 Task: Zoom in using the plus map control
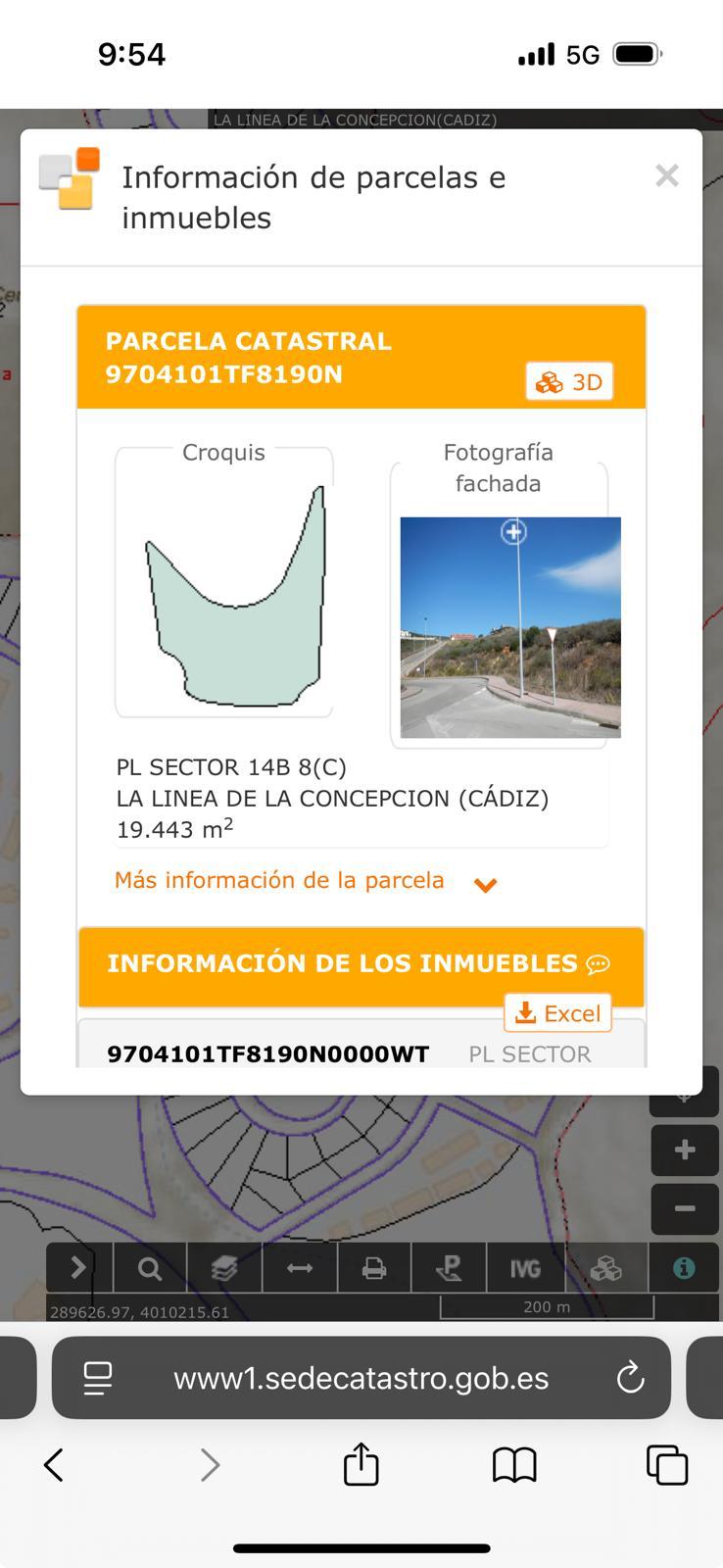684,1150
